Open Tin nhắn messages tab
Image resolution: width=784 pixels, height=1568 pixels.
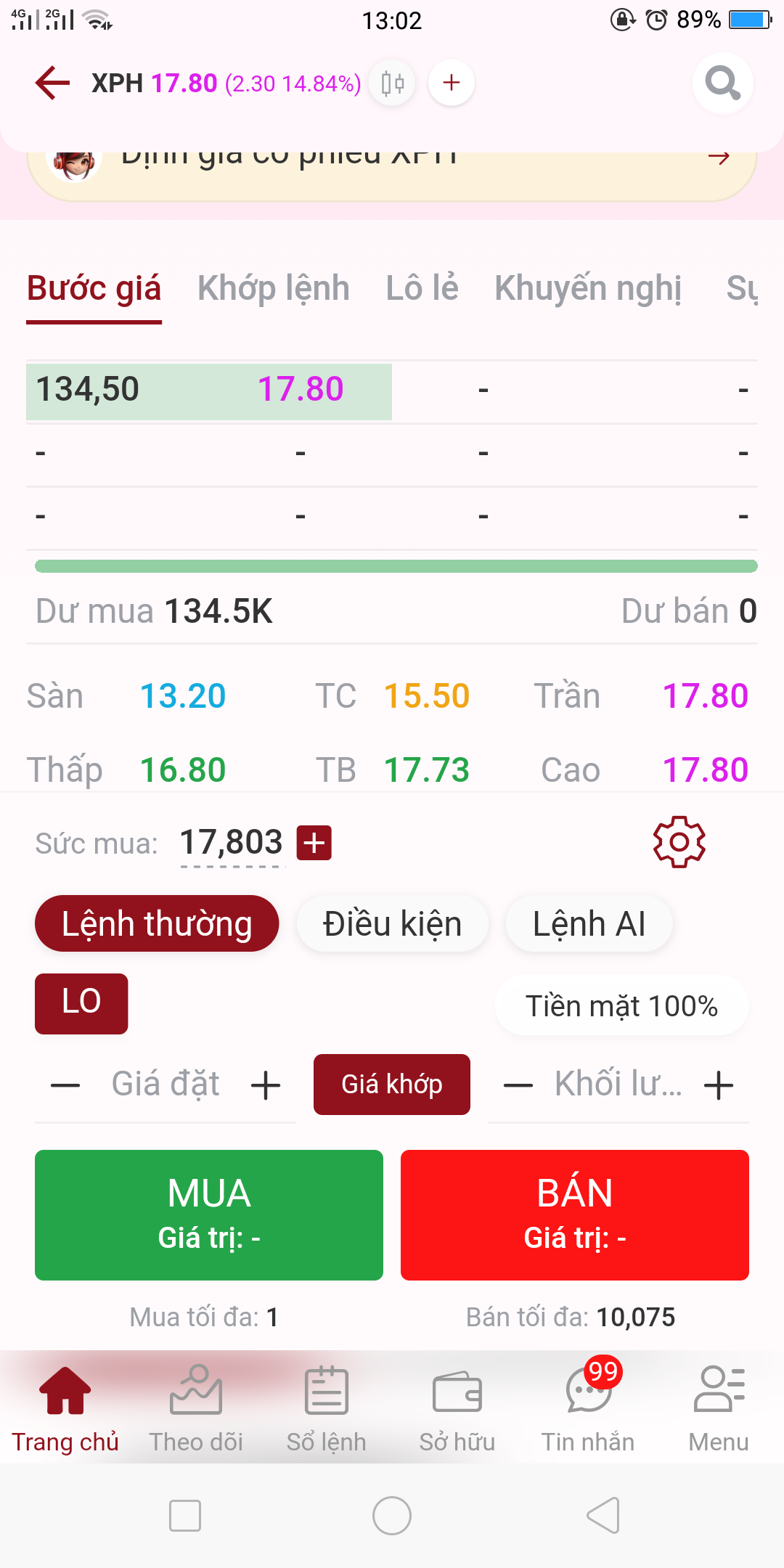point(588,1410)
